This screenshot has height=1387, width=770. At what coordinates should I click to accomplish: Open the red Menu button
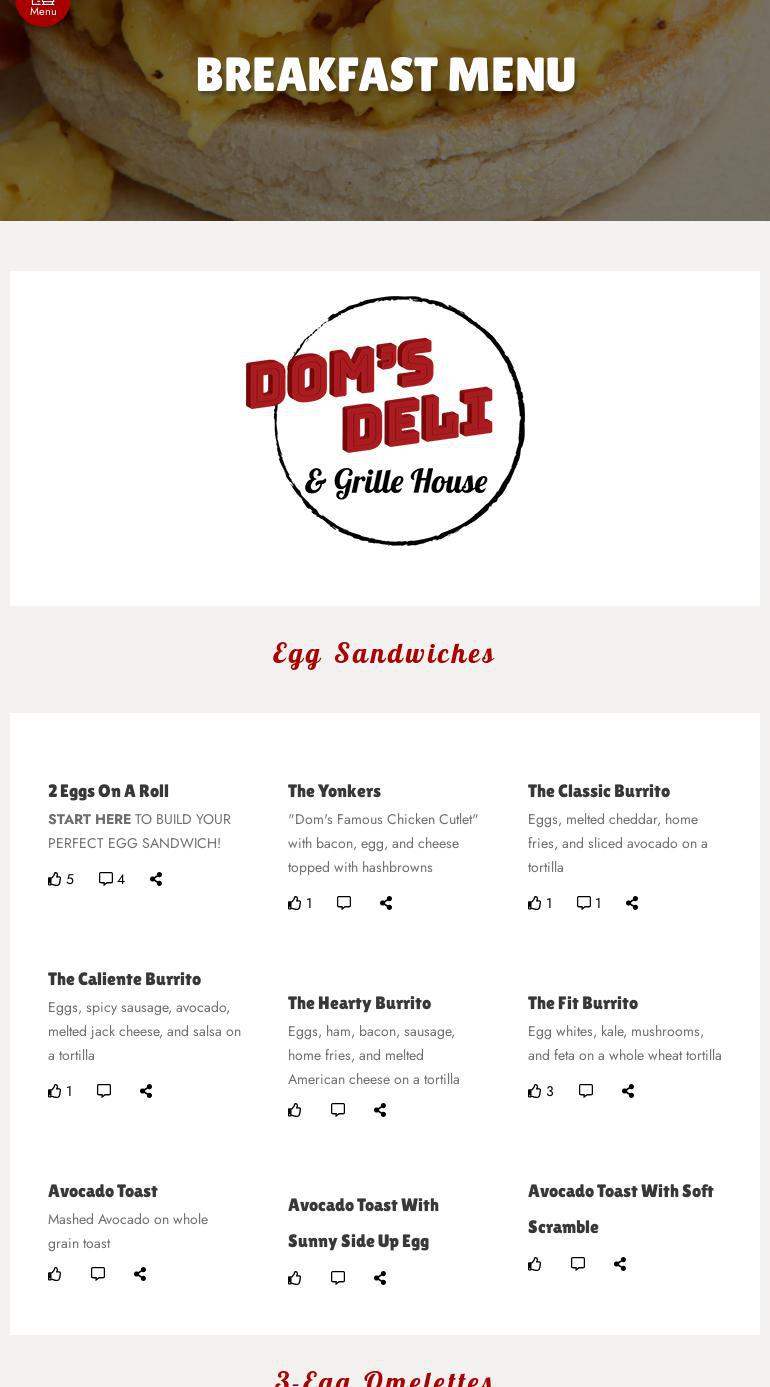point(43,6)
